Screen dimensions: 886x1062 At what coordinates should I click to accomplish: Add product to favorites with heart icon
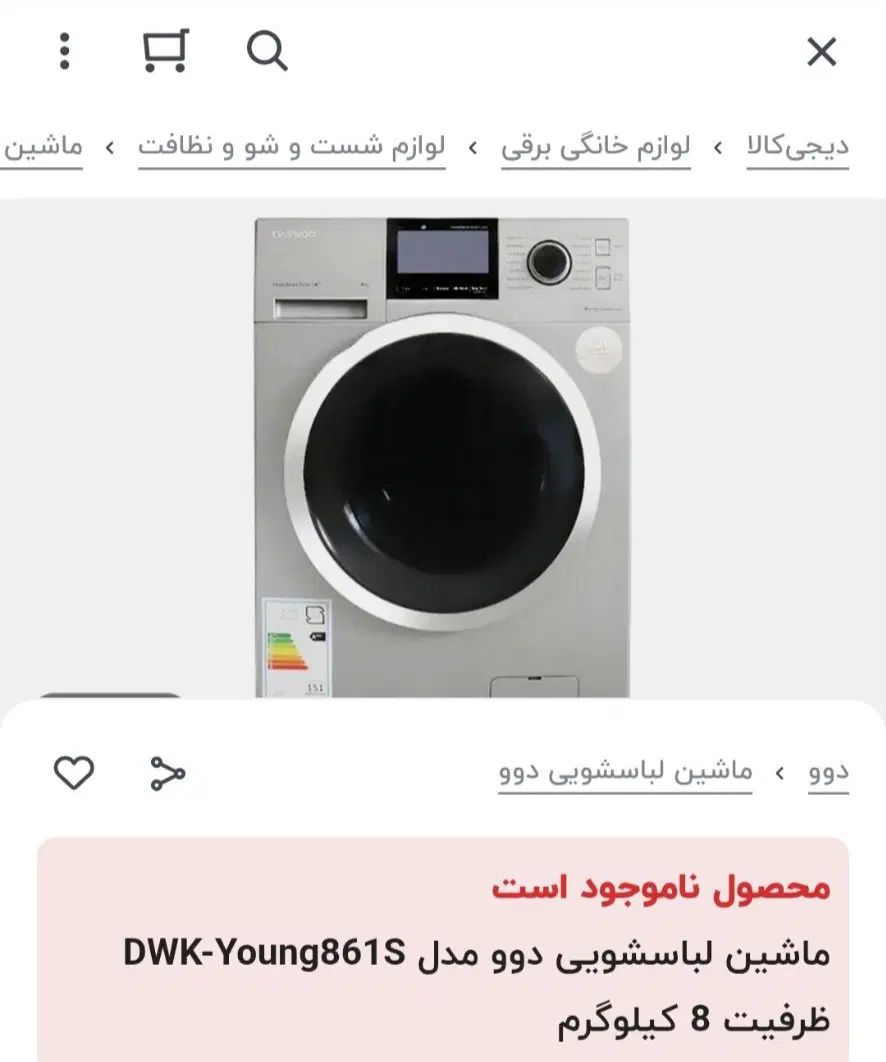tap(74, 772)
